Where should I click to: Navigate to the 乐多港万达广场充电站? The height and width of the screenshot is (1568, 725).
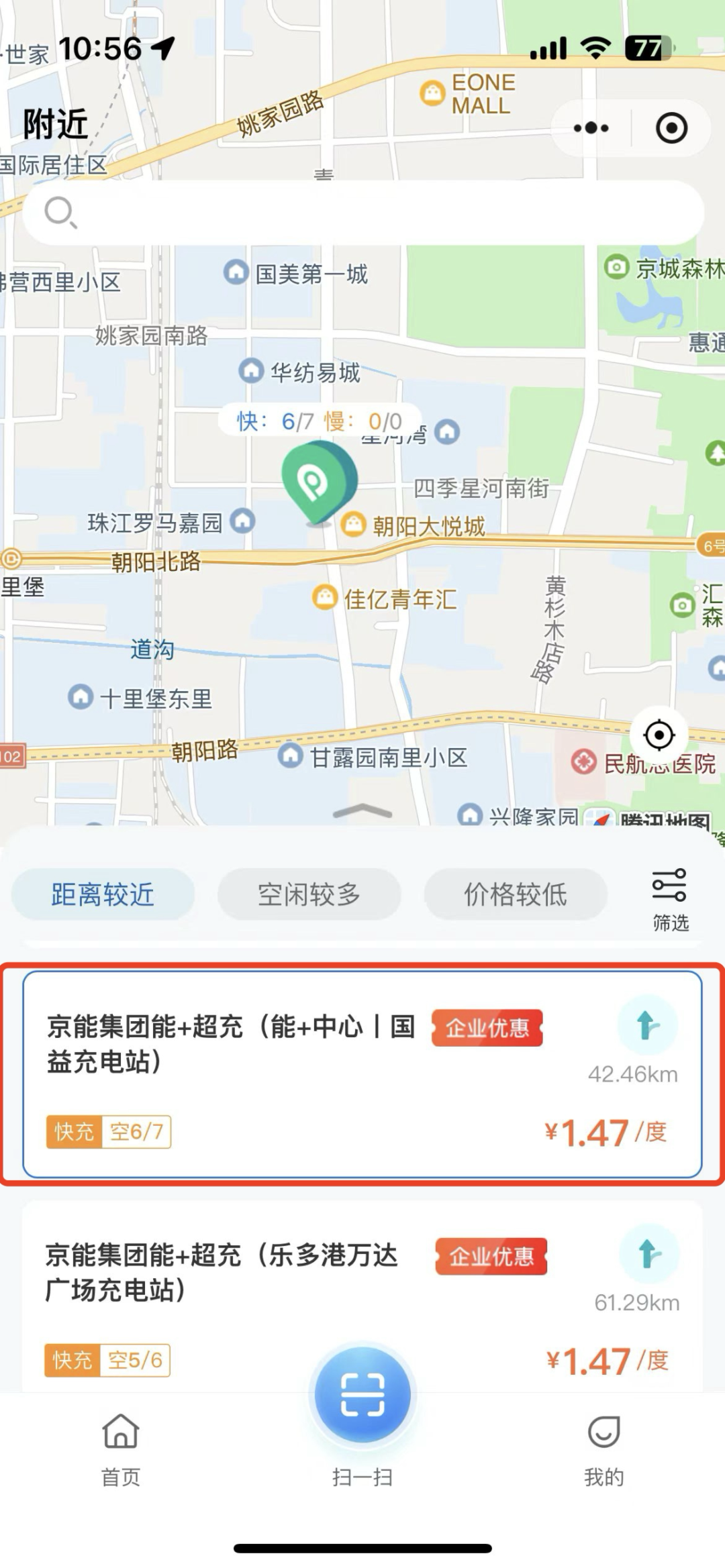(x=649, y=1254)
